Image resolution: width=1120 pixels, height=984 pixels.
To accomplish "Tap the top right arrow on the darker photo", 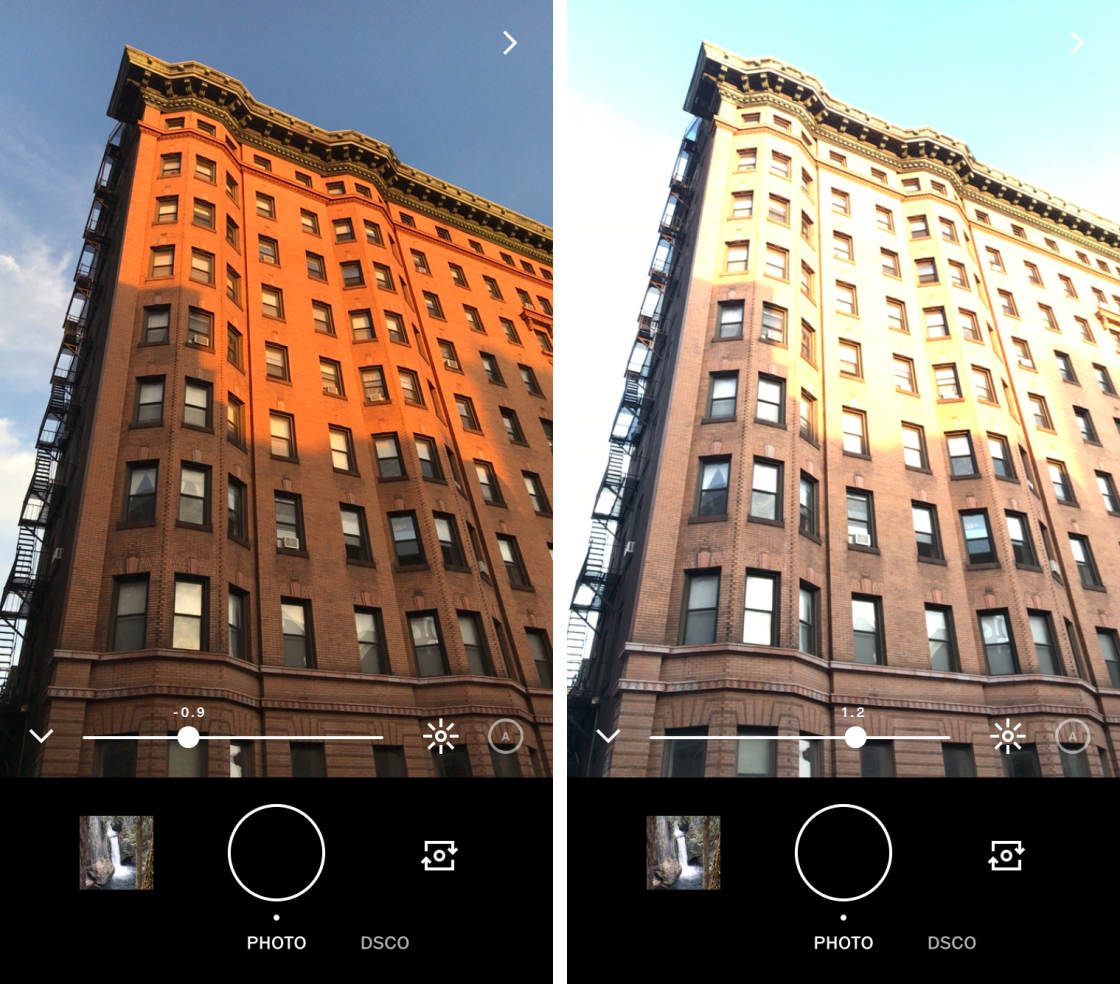I will (510, 43).
